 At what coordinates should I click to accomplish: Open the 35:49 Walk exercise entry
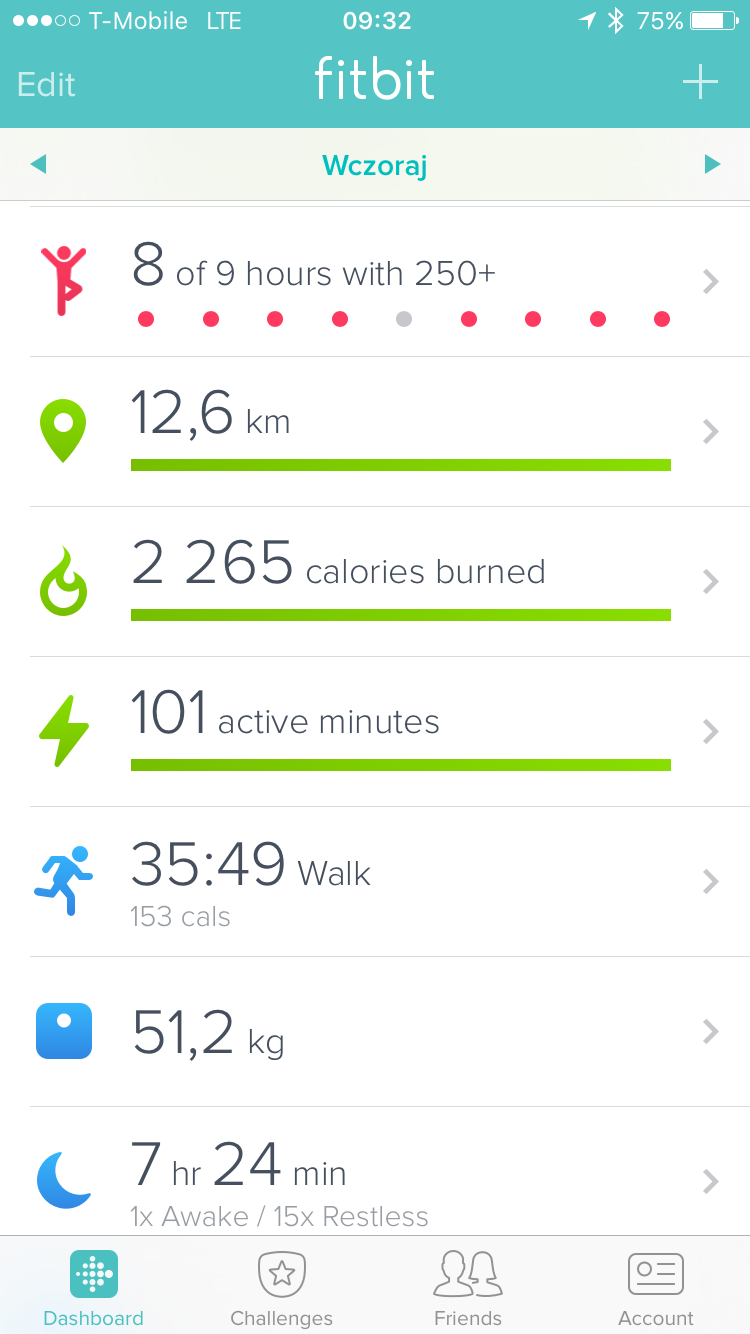[375, 882]
